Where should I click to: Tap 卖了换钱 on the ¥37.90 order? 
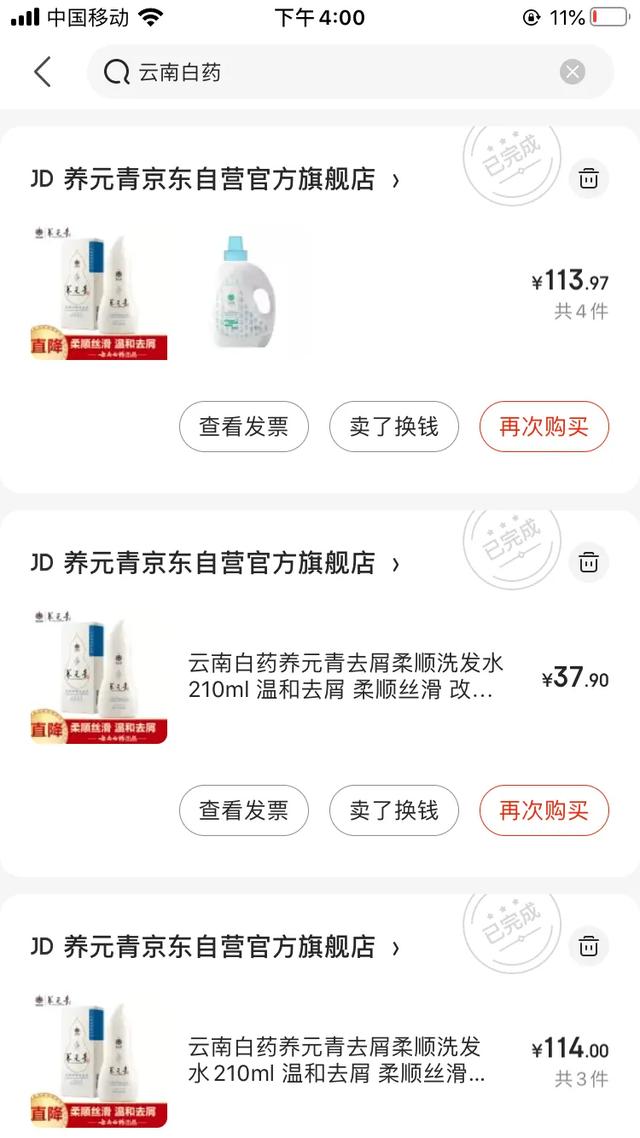[x=394, y=810]
